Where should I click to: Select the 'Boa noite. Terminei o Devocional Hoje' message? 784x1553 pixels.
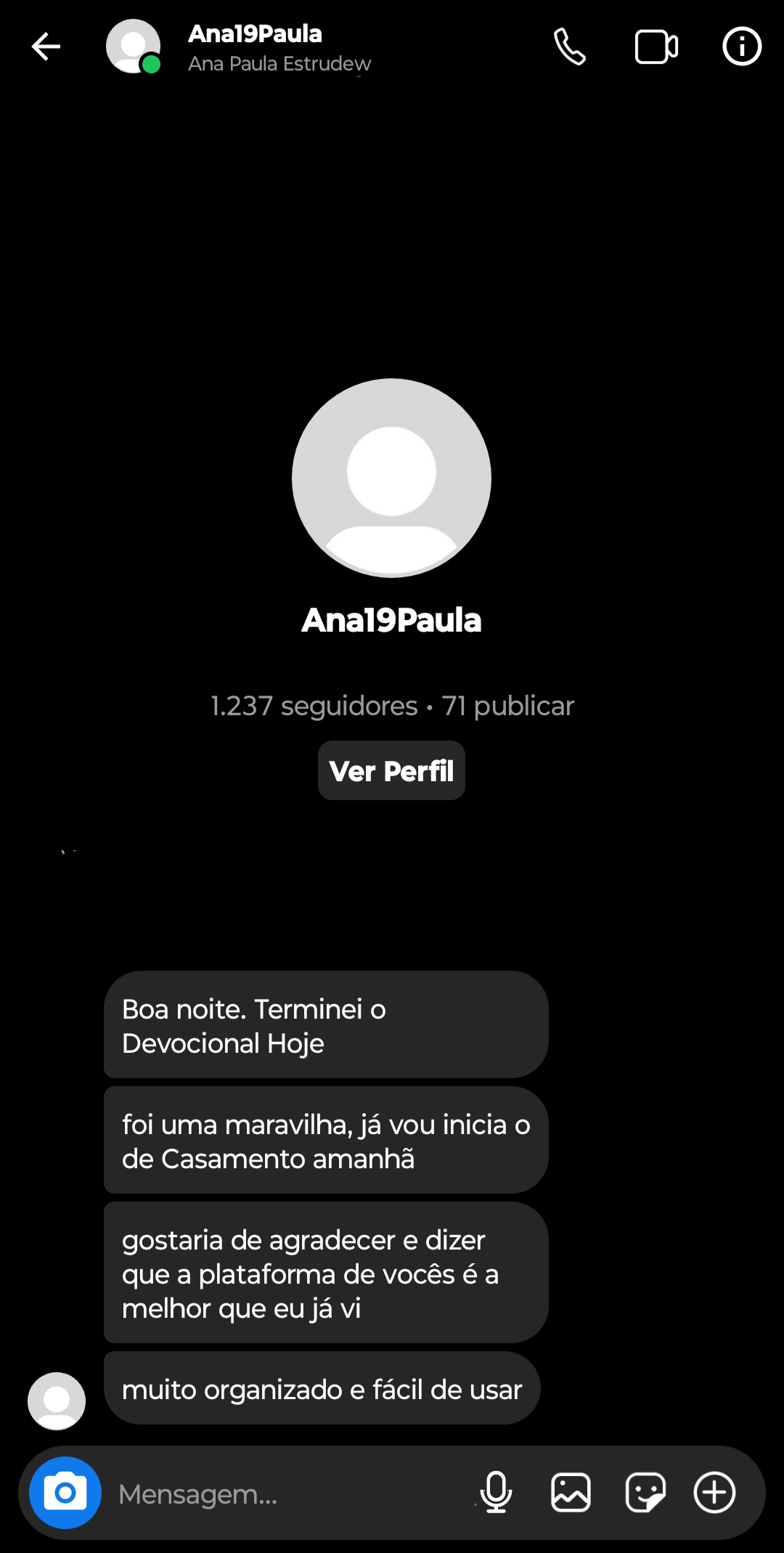[x=324, y=1024]
